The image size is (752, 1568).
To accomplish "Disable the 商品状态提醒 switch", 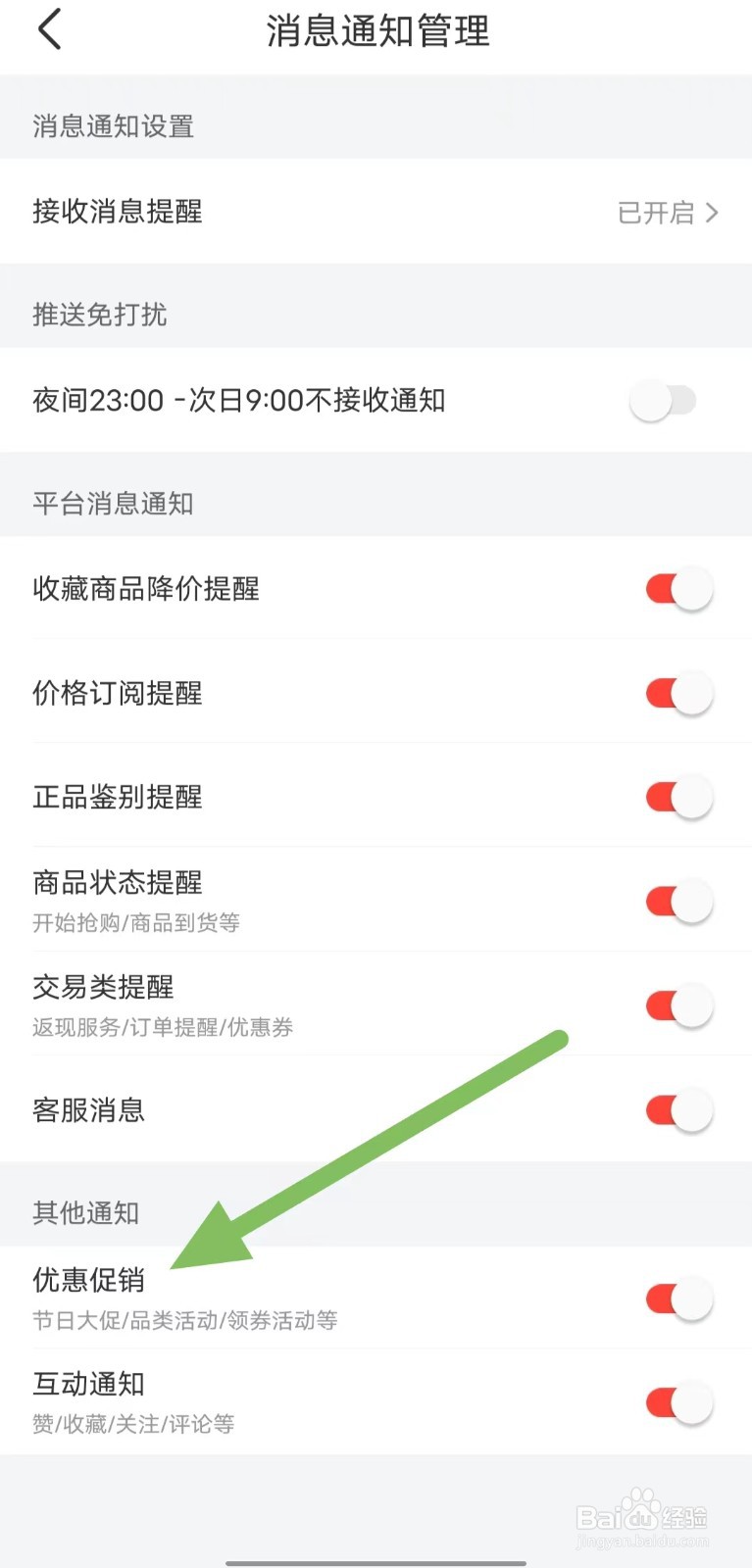I will (677, 901).
